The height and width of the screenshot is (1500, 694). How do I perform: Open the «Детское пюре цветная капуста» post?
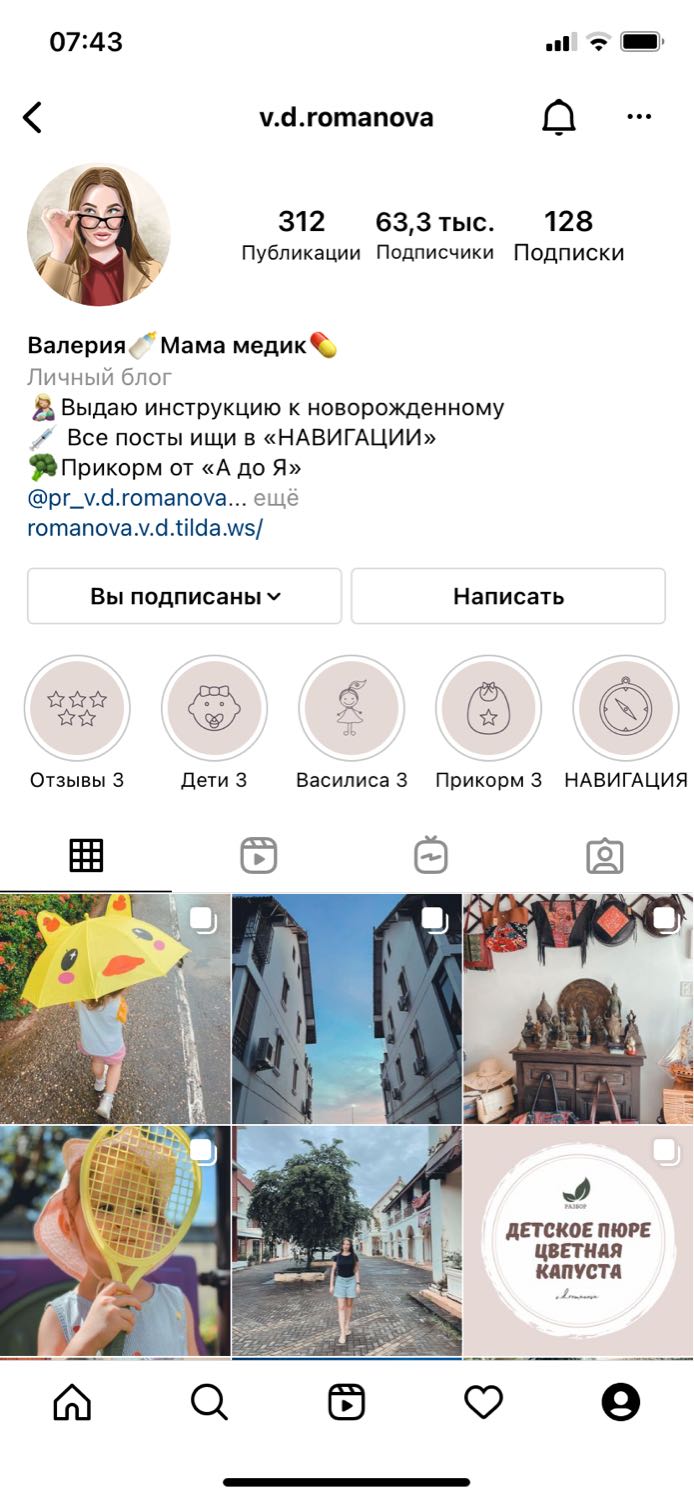coord(578,1241)
